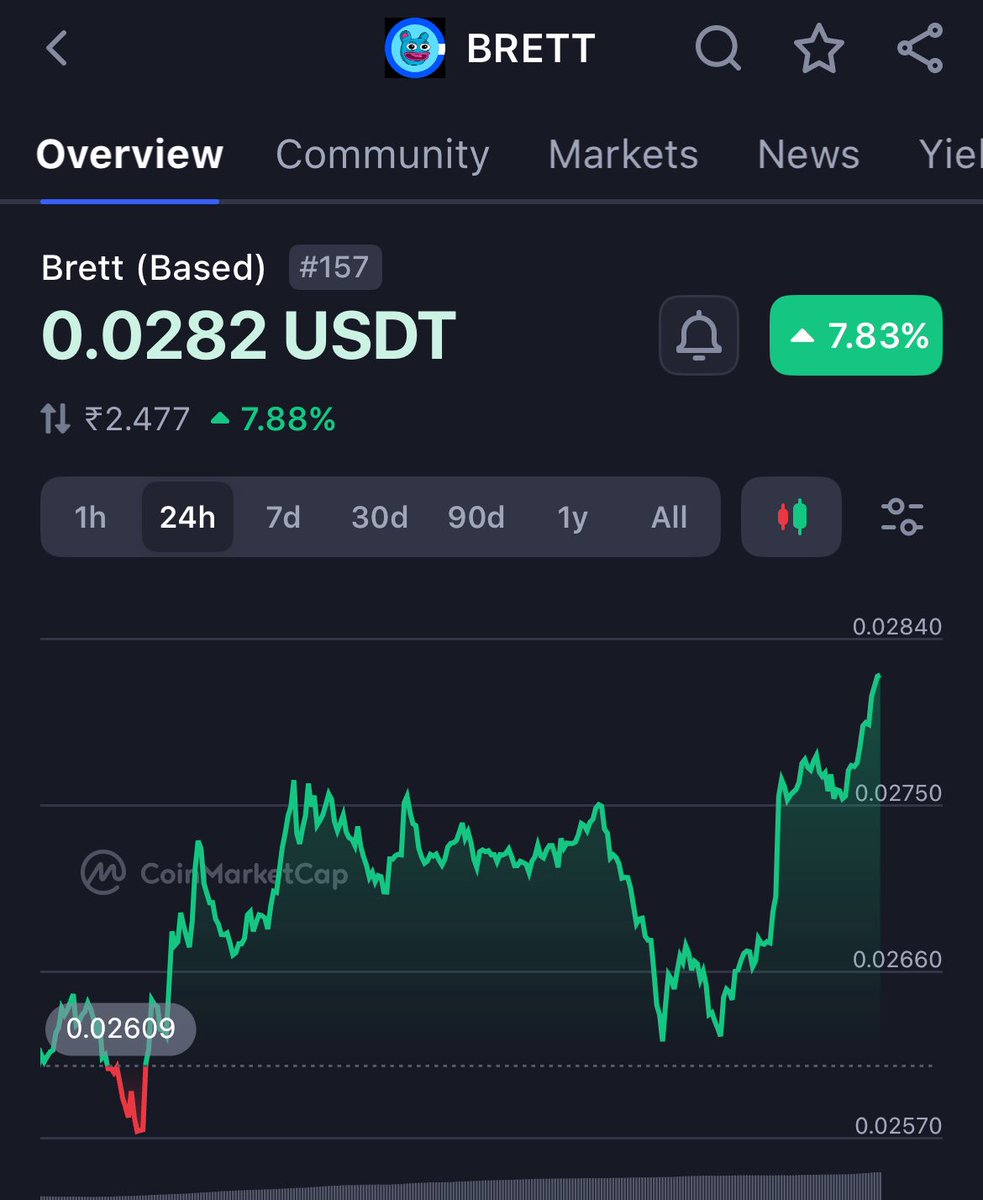The image size is (983, 1200).
Task: Go back using the top-left arrow
Action: [57, 48]
